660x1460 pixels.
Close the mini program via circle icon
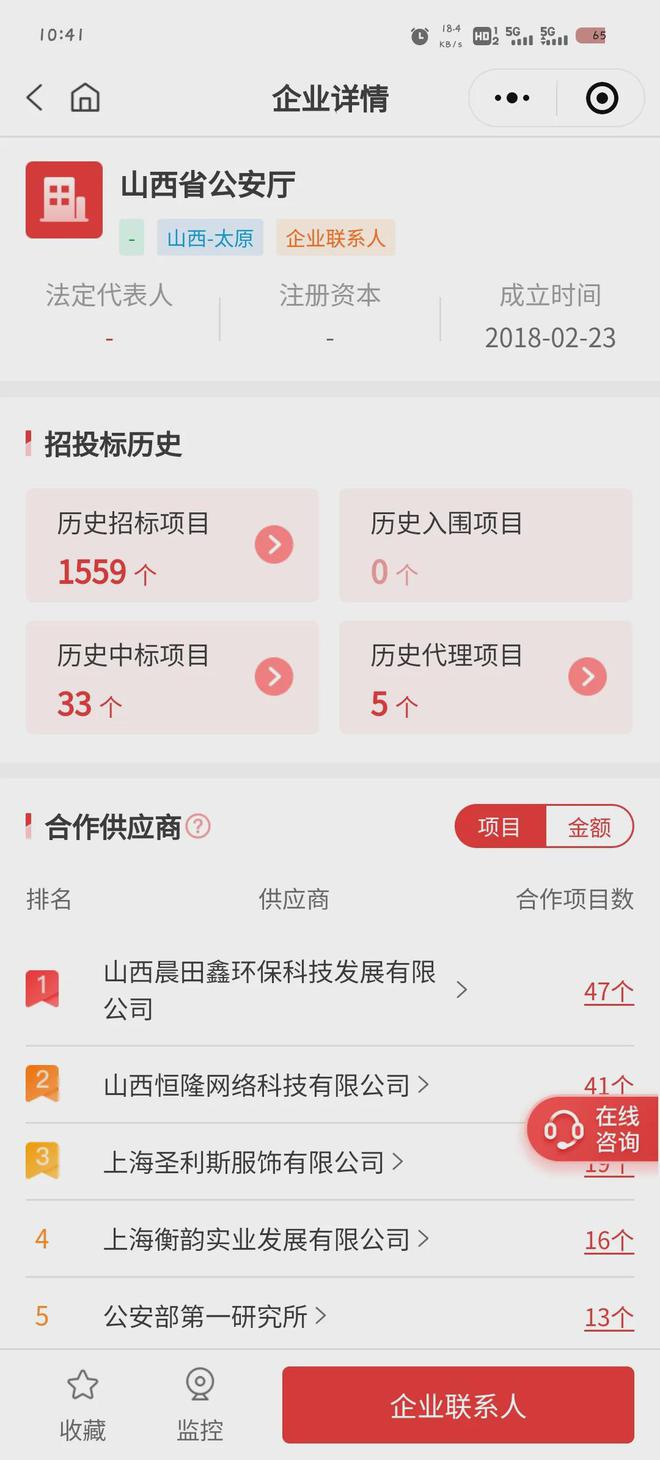click(x=601, y=98)
